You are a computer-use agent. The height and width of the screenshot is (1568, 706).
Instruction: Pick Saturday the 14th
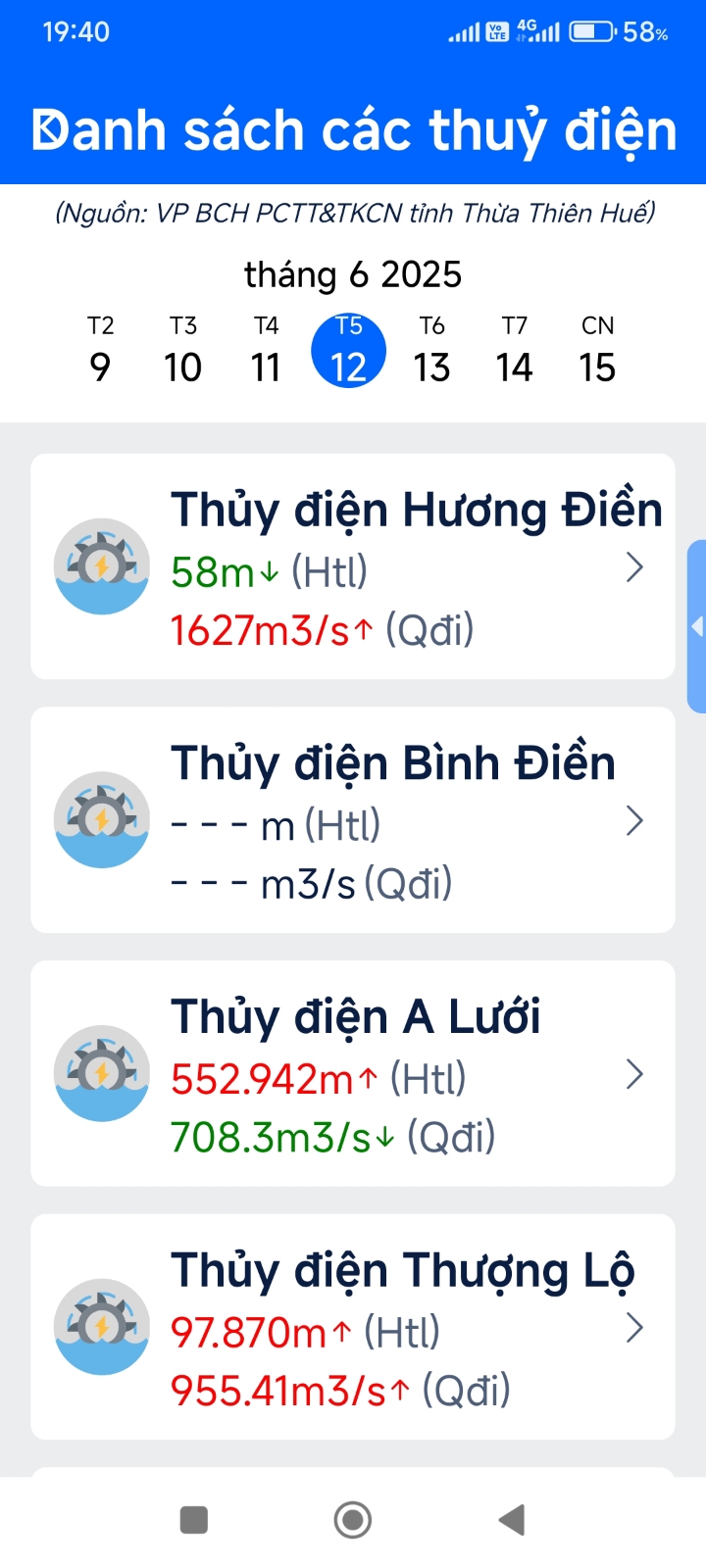(514, 351)
